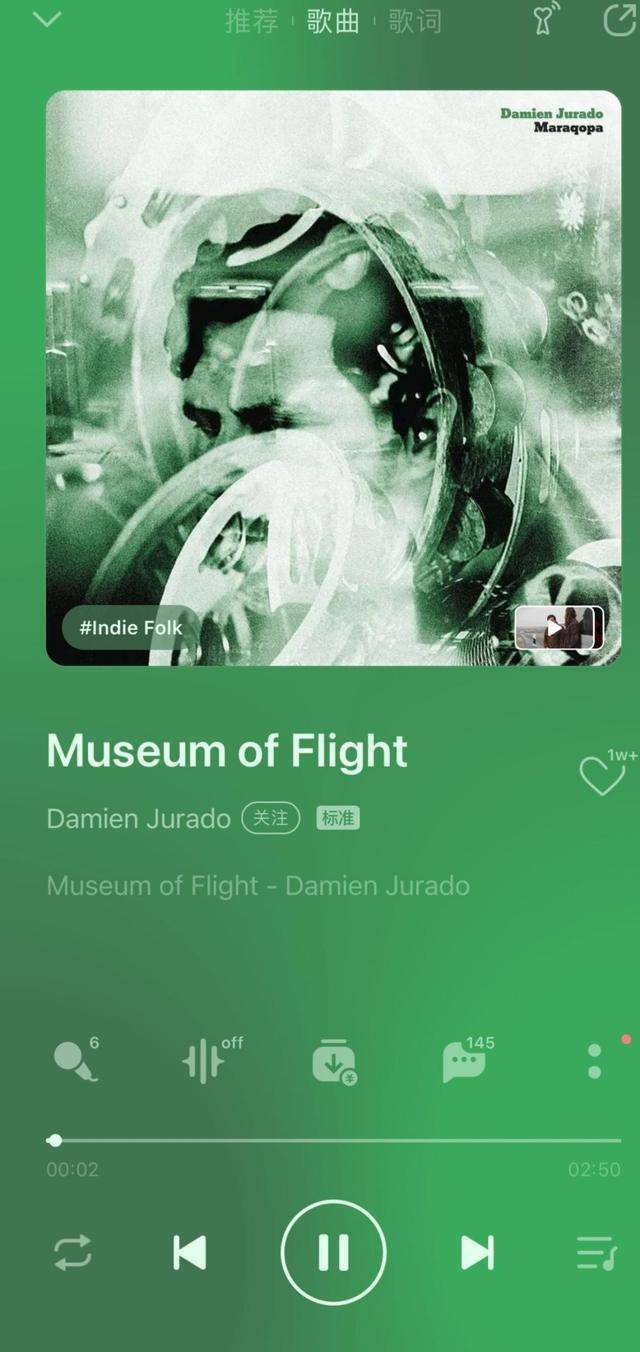Switch to the 歌词 lyrics tab
Image resolution: width=640 pixels, height=1352 pixels.
[414, 21]
